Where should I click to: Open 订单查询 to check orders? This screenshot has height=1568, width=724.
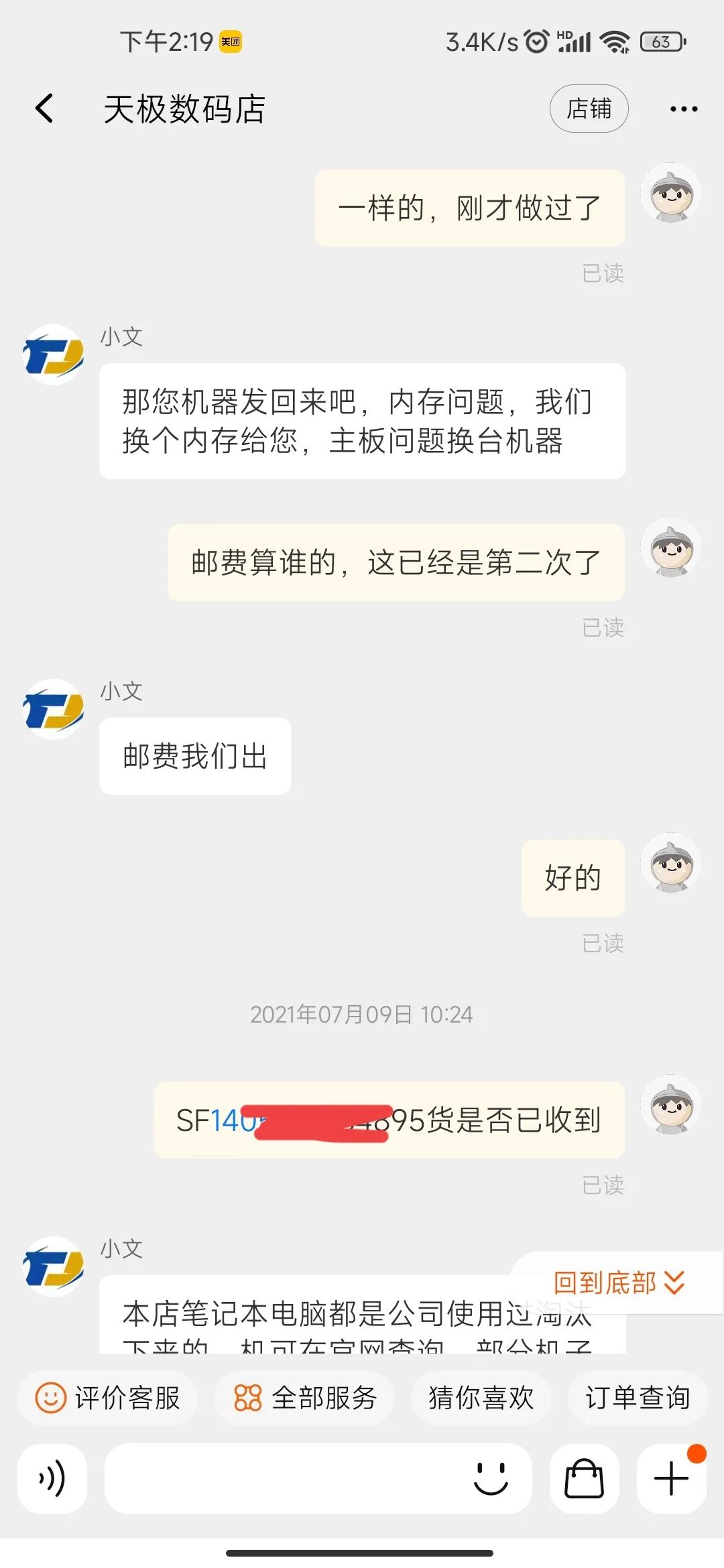click(637, 1398)
